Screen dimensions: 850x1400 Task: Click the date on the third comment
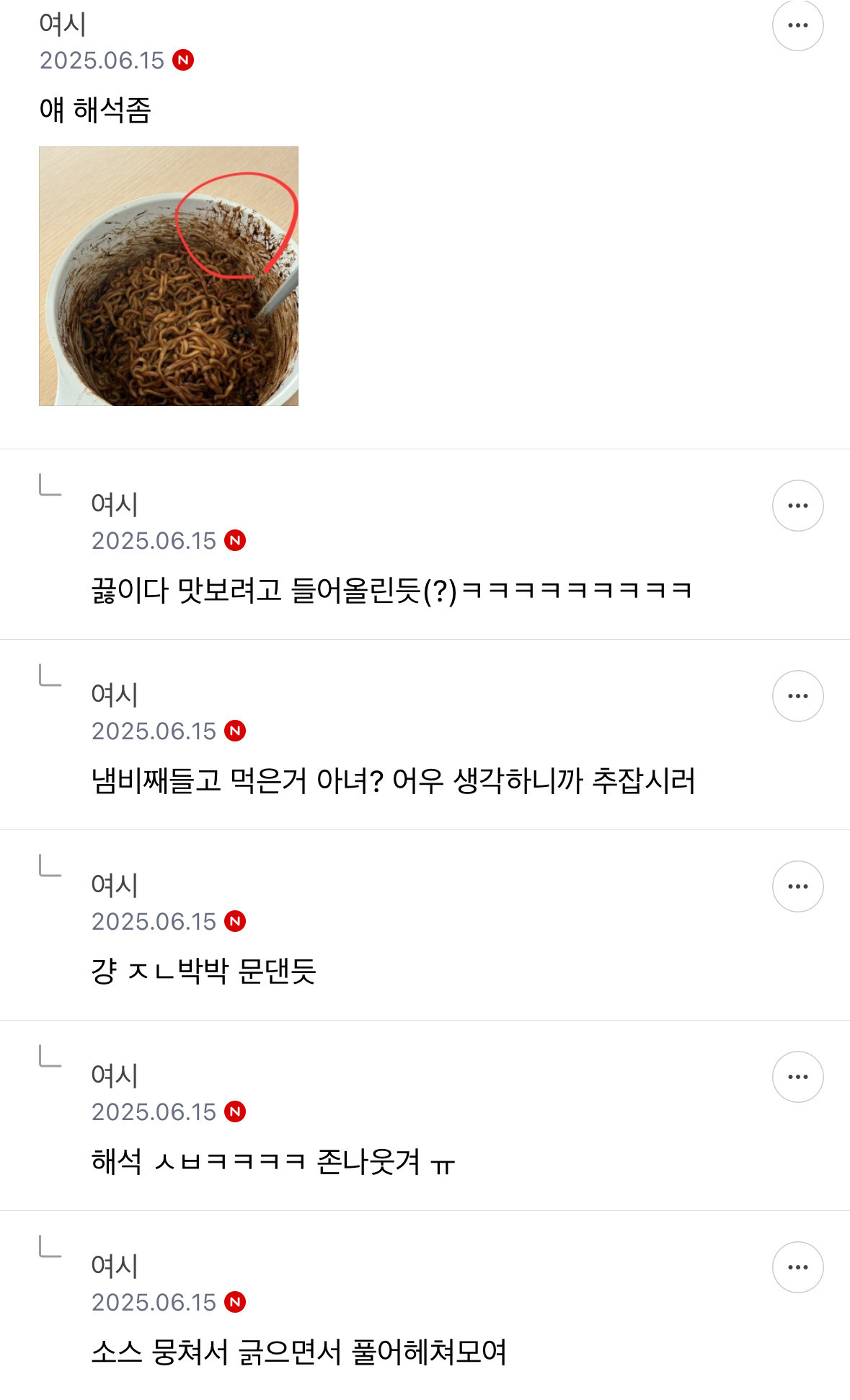pos(151,921)
